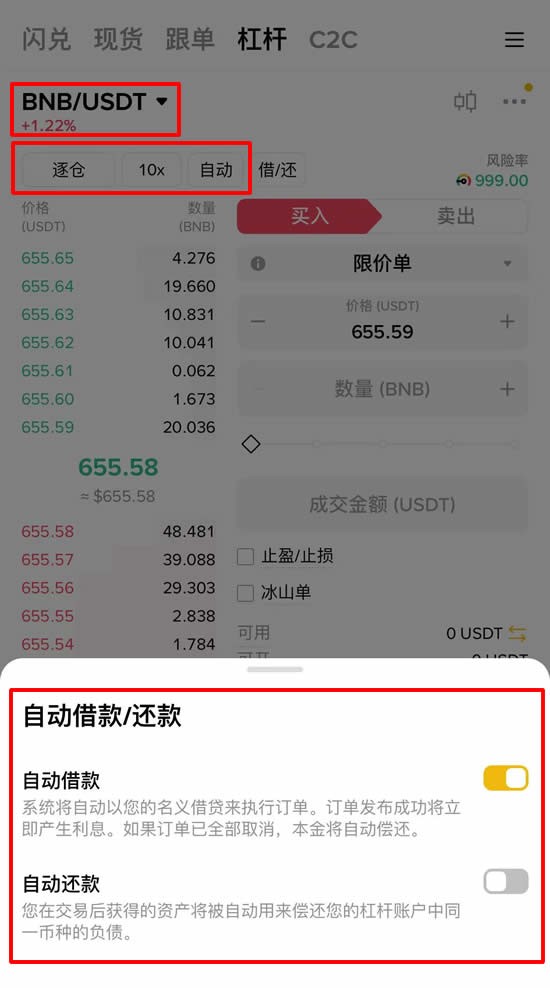Screen dimensions: 550x988
Task: Tap the 逐仓 margin mode button
Action: pyautogui.click(x=69, y=169)
